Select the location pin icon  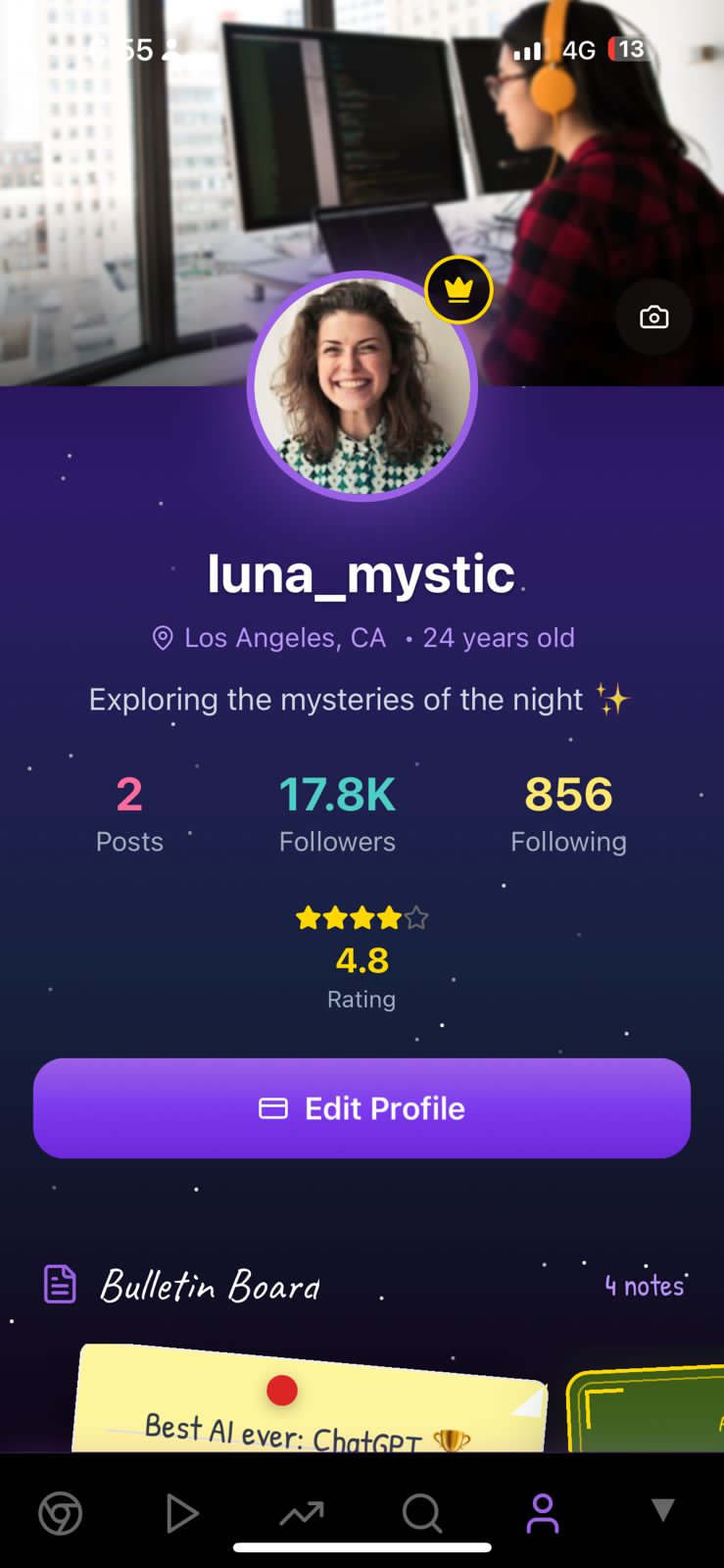pyautogui.click(x=160, y=637)
